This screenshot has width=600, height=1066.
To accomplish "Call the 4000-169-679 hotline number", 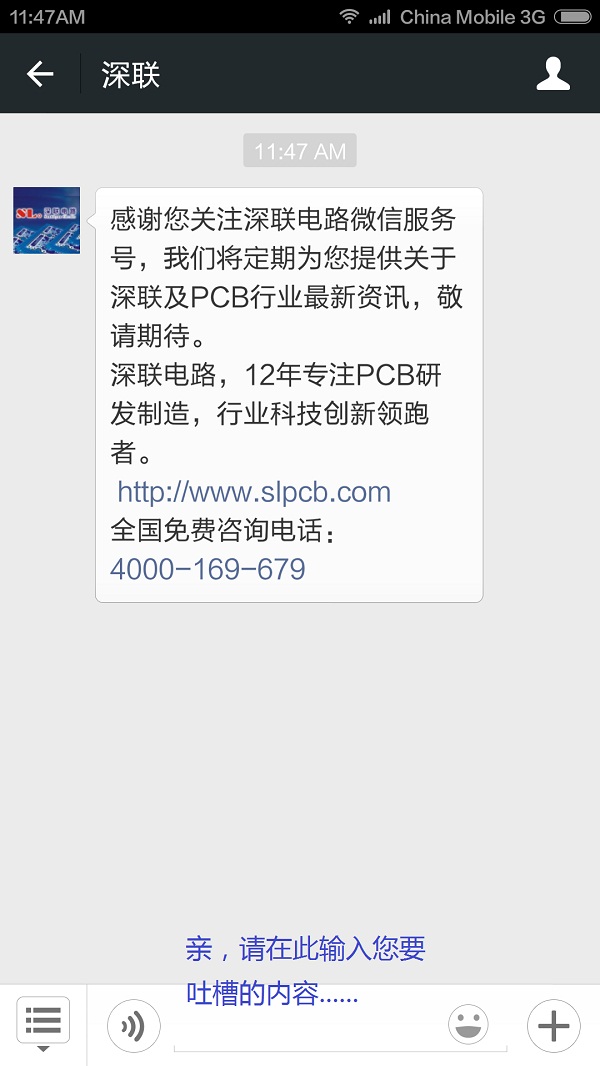I will [x=208, y=569].
